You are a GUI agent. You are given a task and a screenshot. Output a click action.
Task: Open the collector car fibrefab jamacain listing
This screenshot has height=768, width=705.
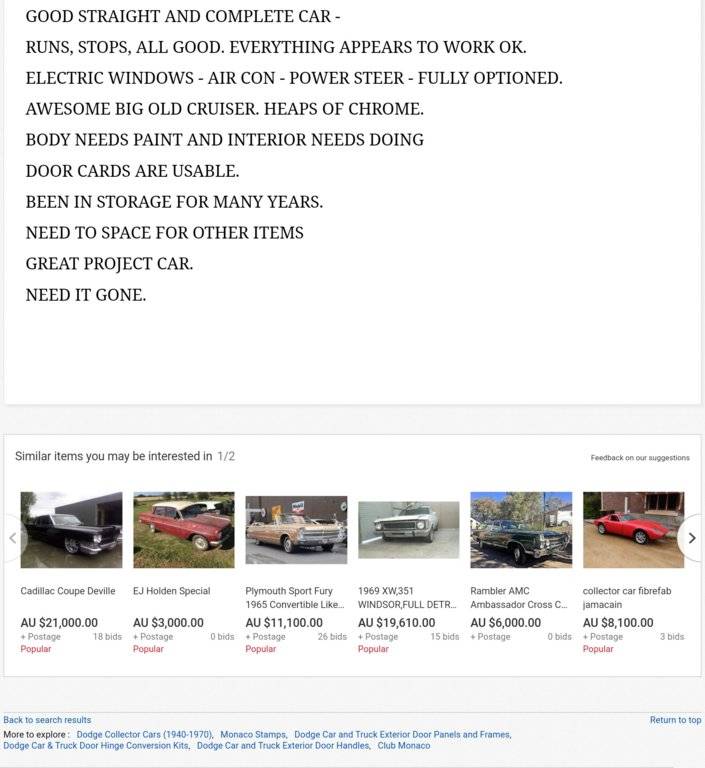(627, 597)
